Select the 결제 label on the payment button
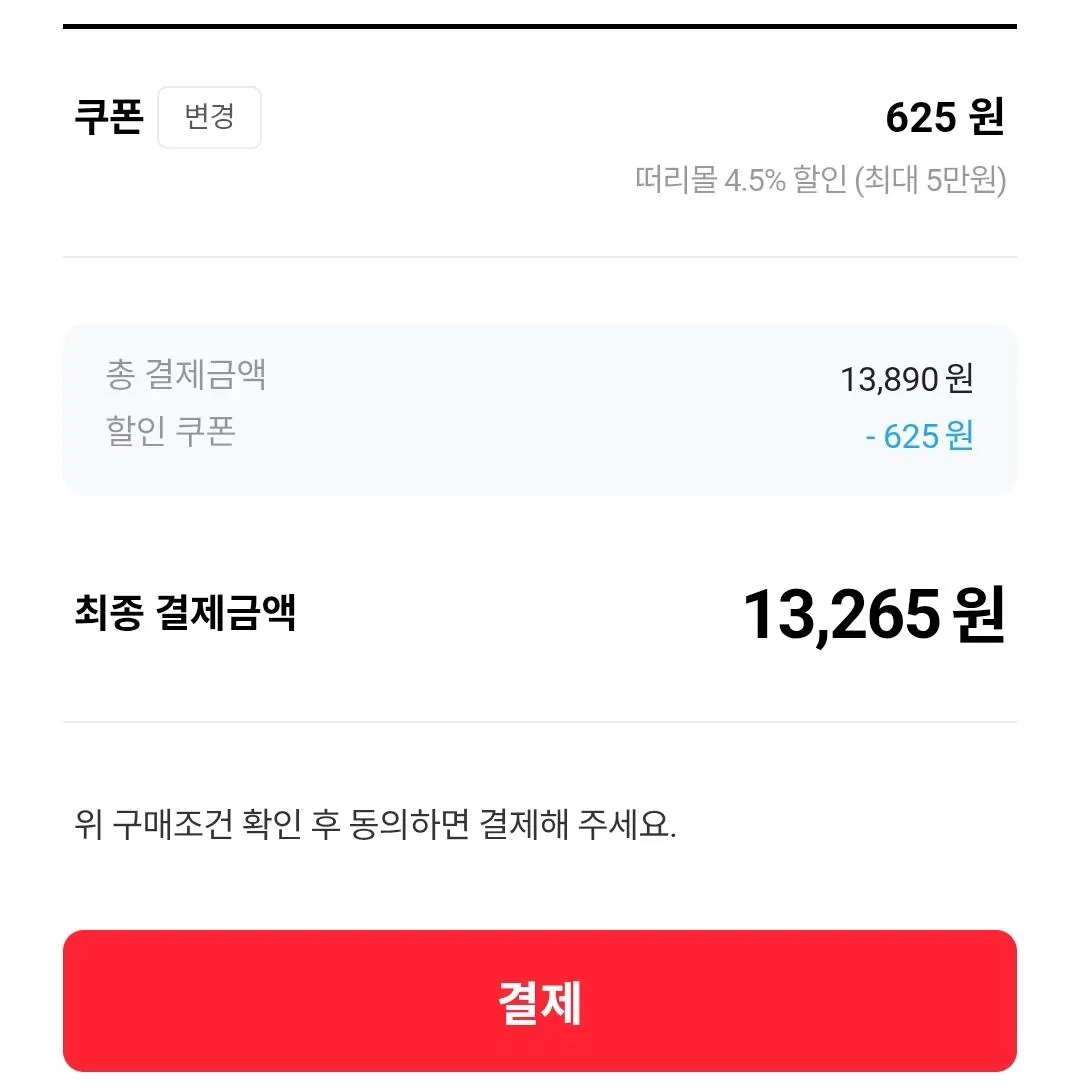The height and width of the screenshot is (1091, 1079). (539, 998)
